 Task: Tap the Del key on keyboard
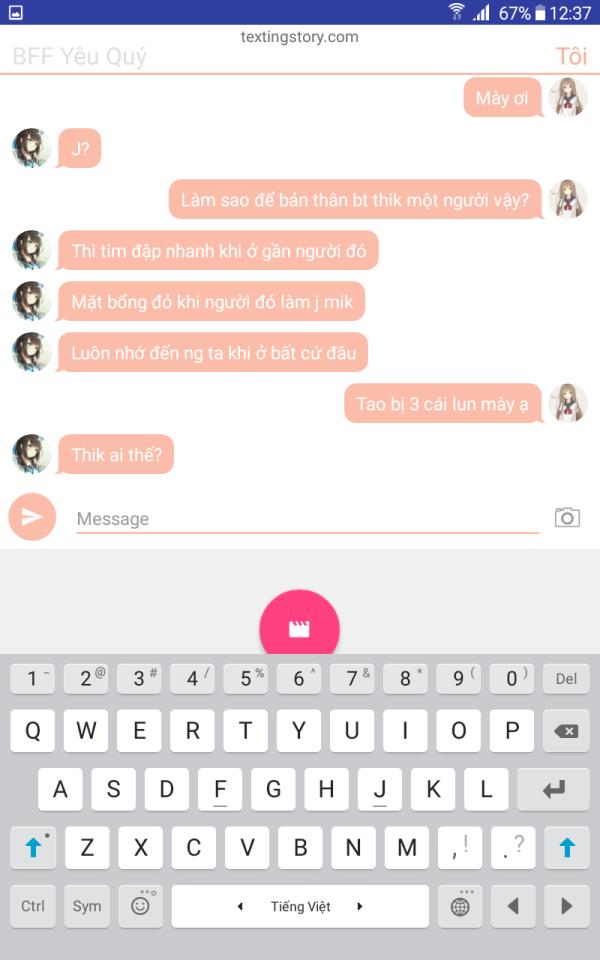566,678
